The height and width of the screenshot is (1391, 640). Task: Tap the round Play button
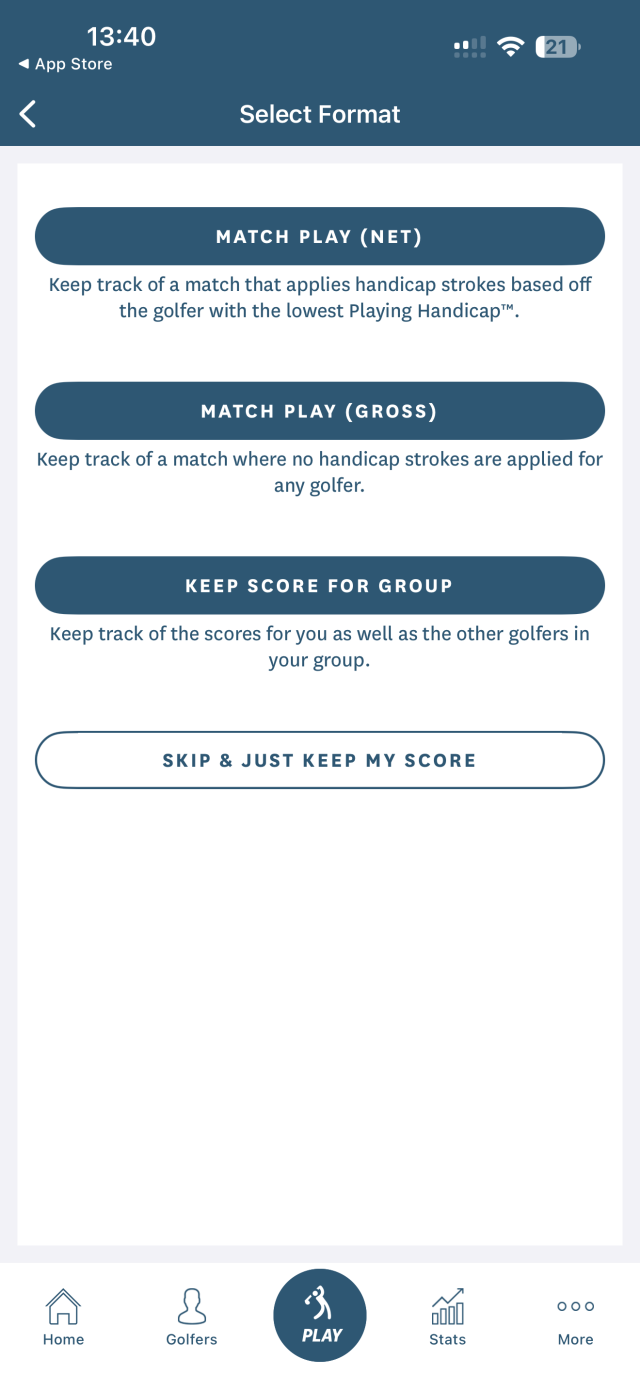[x=320, y=1315]
